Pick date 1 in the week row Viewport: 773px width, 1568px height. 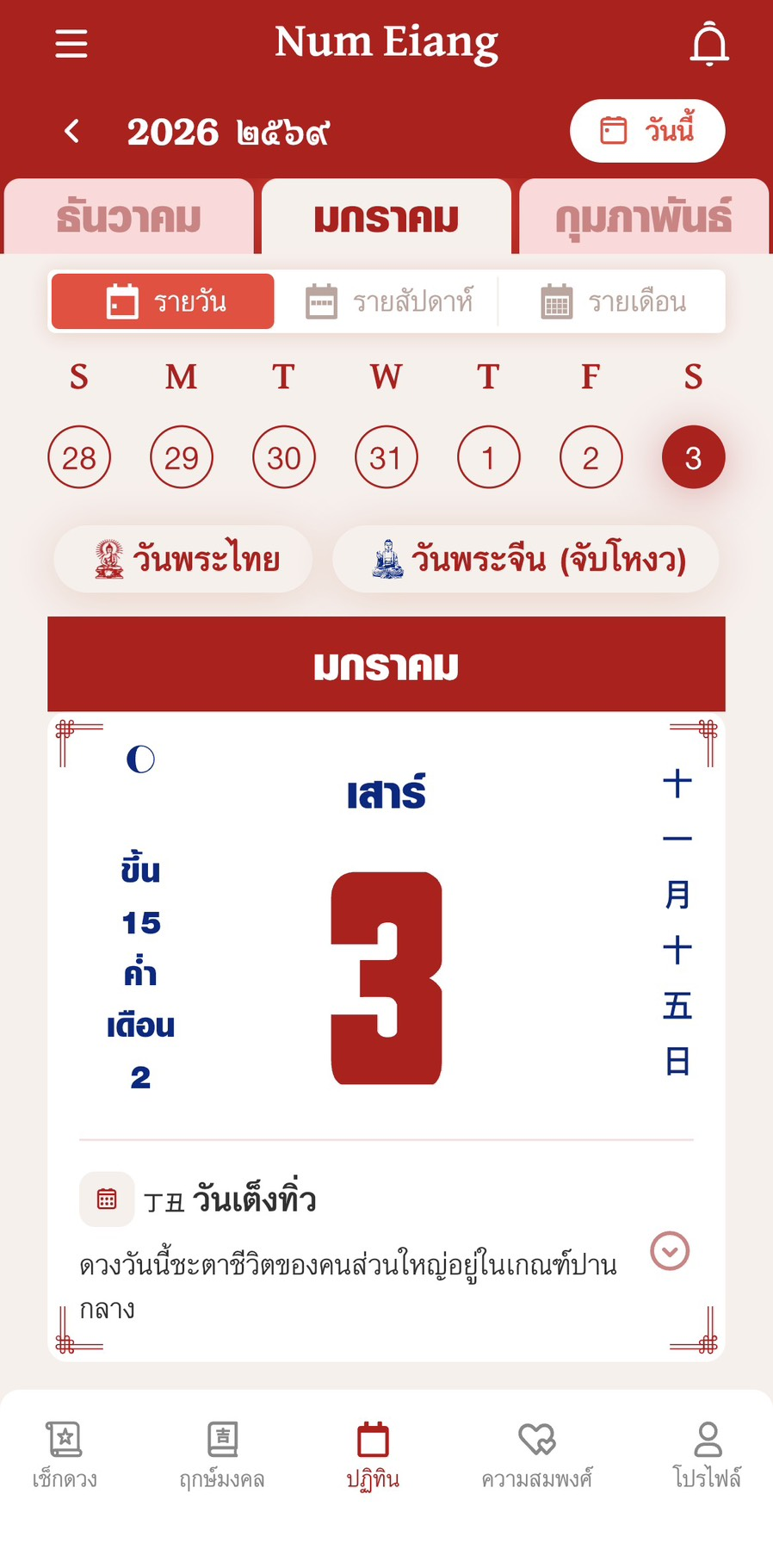pos(488,457)
